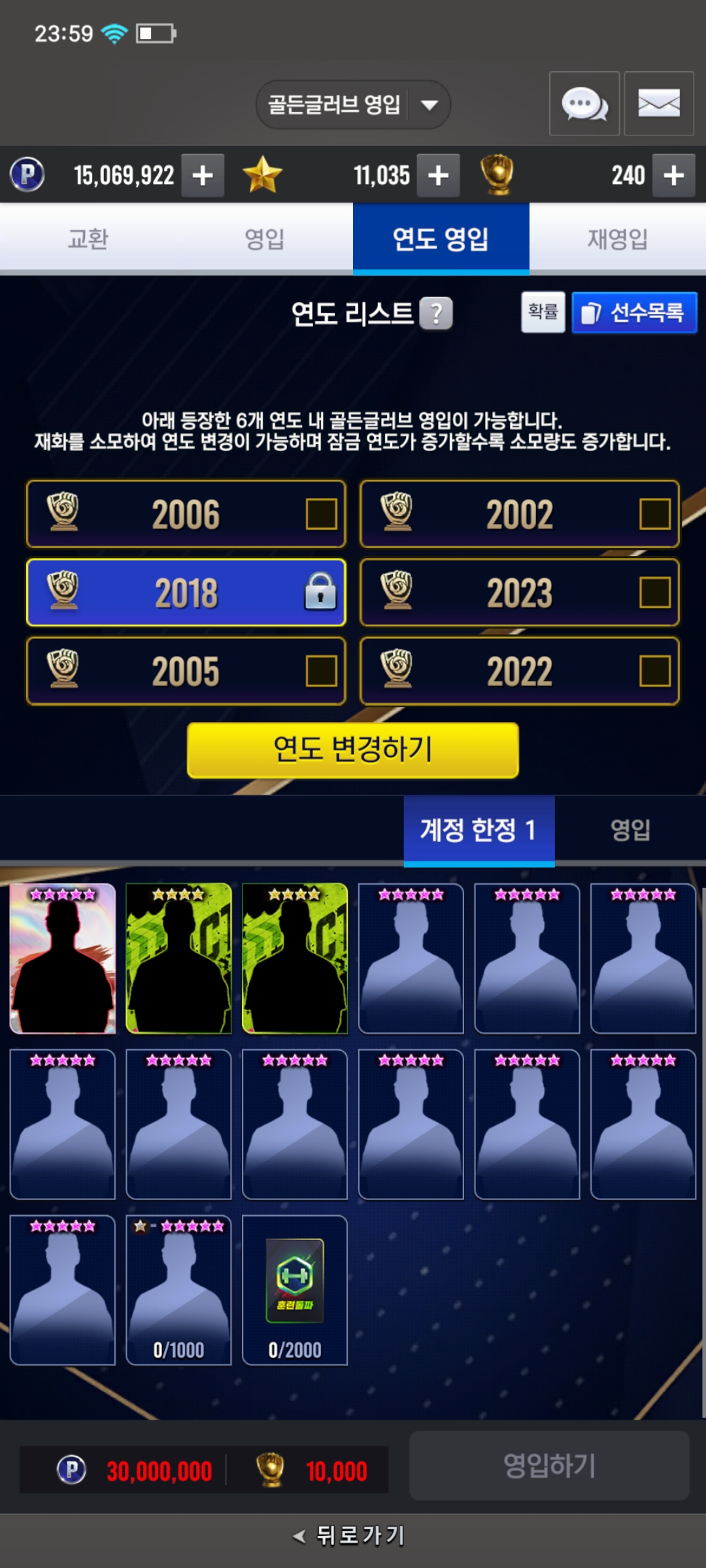This screenshot has height=1568, width=706.
Task: Open the 선수목록 player list
Action: (x=634, y=312)
